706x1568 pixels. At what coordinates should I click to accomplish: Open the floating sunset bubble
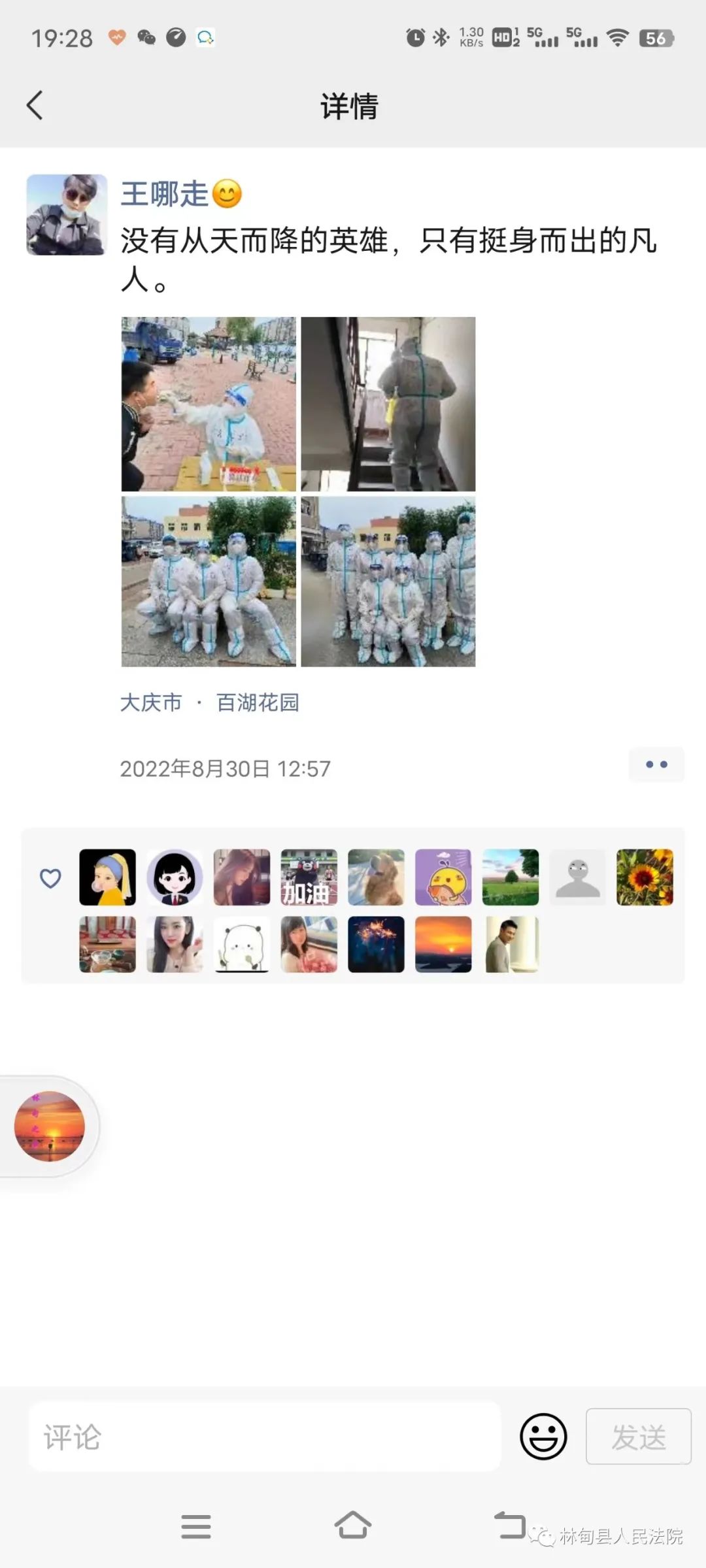click(50, 1126)
